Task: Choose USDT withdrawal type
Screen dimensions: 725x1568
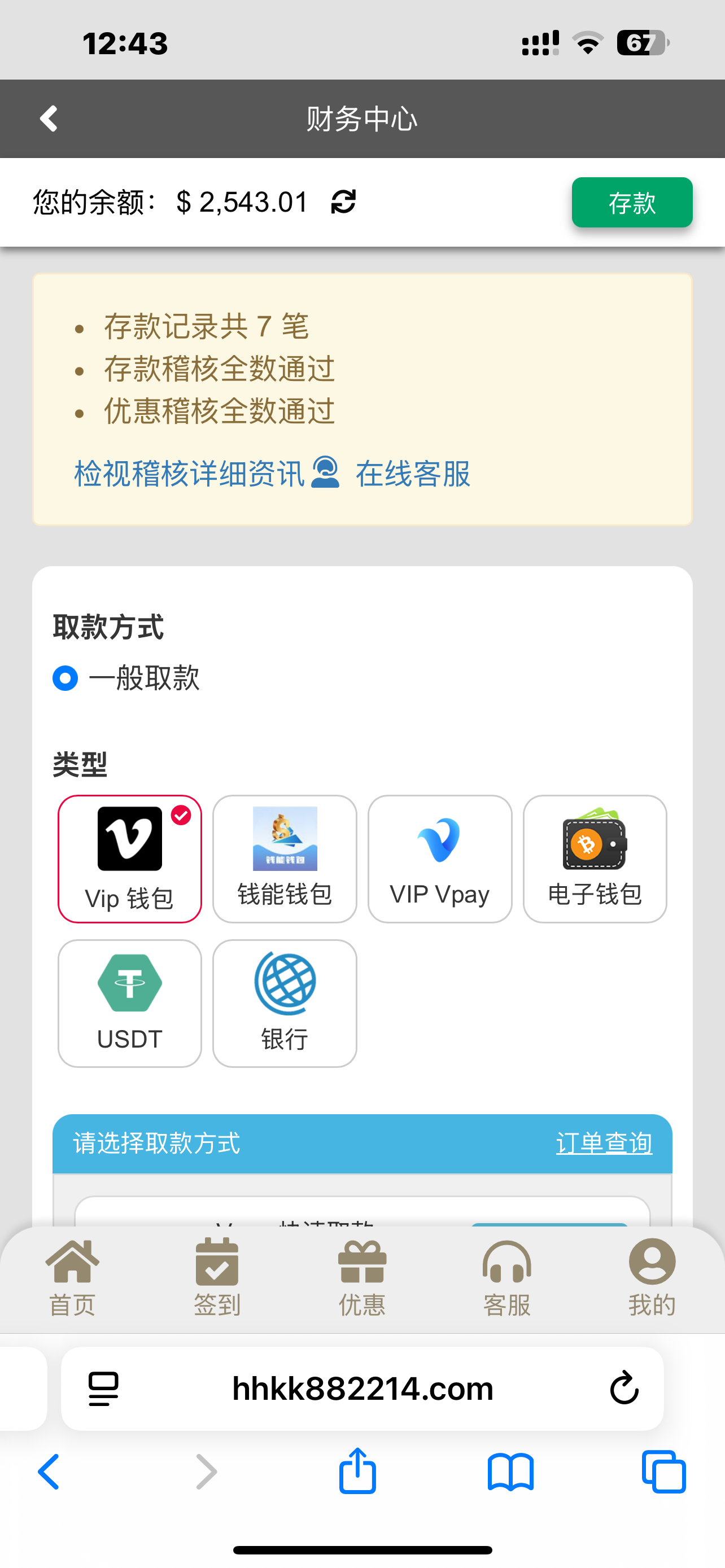Action: point(130,1002)
